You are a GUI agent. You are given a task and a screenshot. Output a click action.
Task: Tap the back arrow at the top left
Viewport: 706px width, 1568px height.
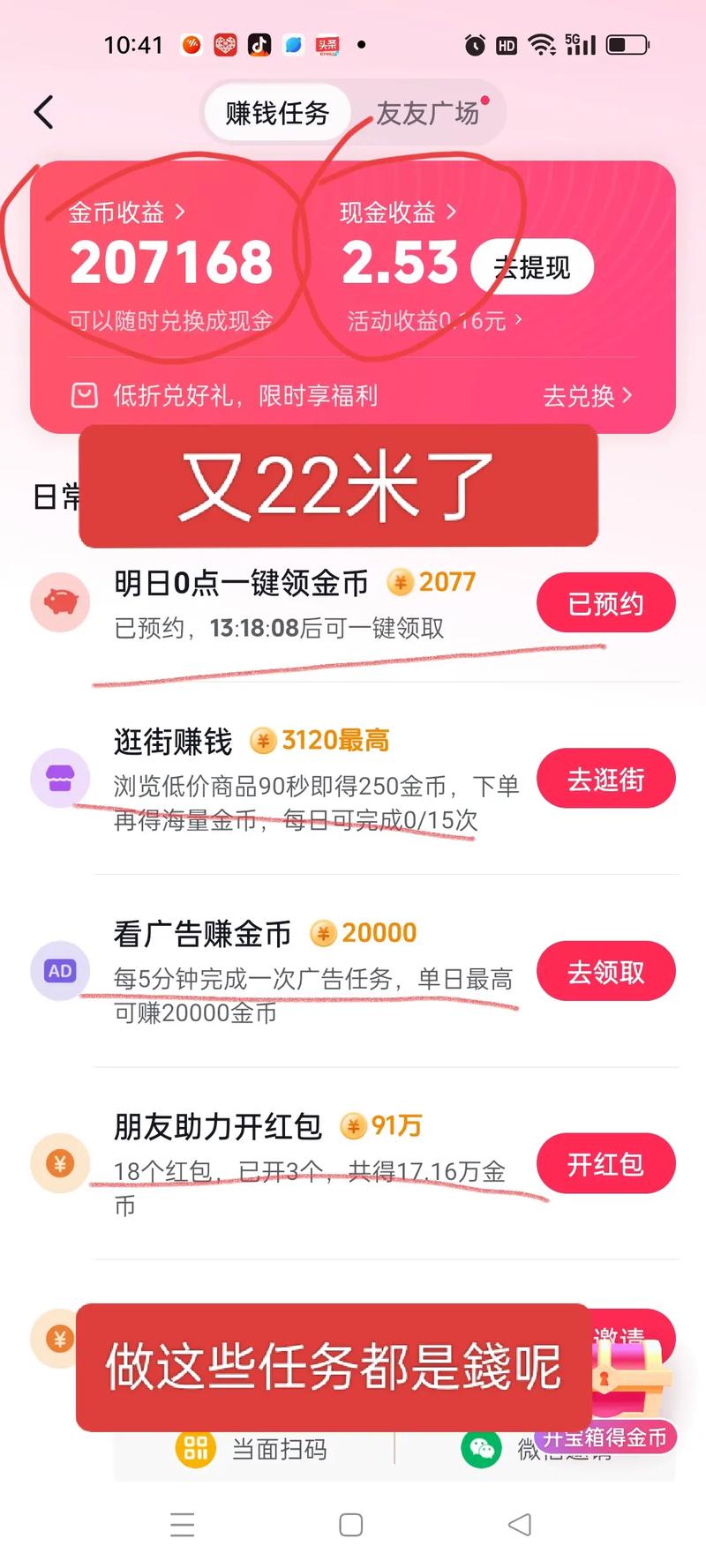[43, 113]
